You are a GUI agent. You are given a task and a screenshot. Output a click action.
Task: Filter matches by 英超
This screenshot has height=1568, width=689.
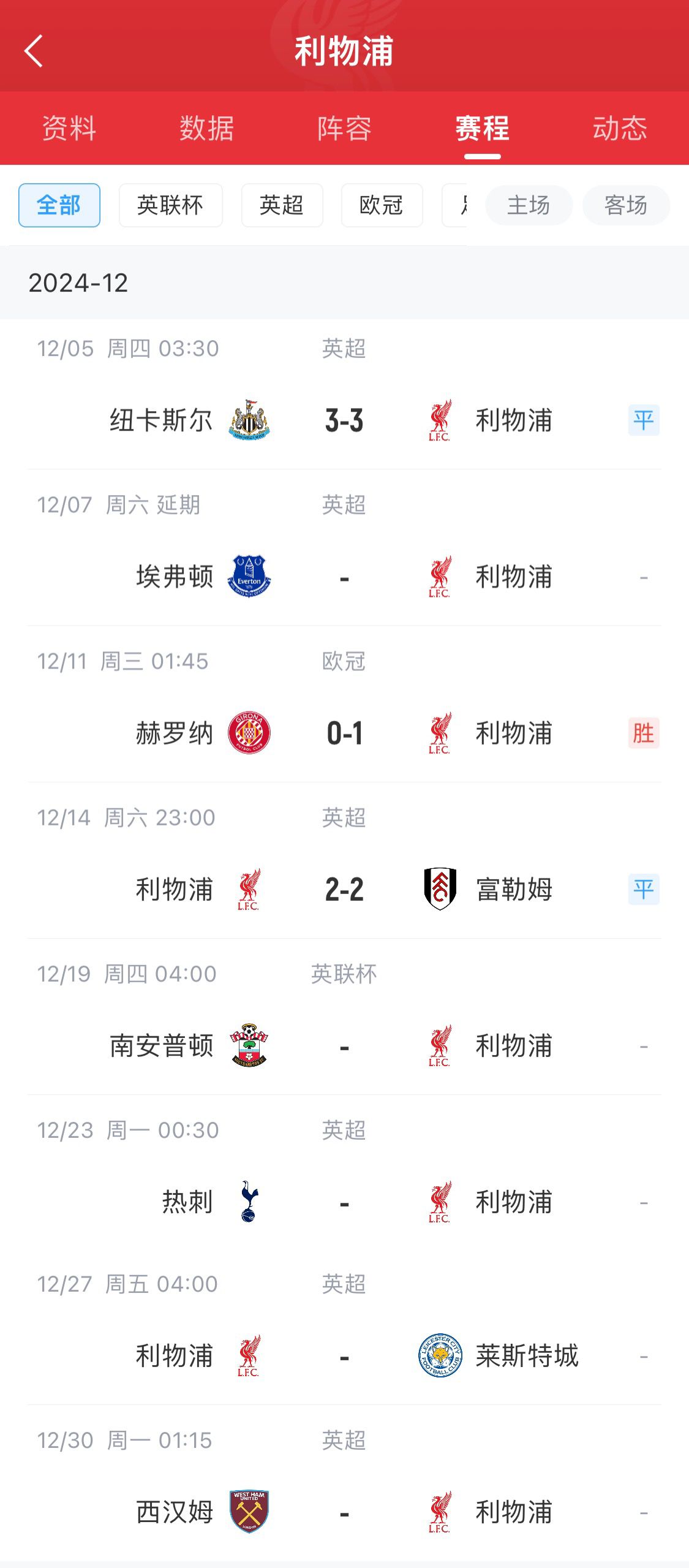(282, 205)
